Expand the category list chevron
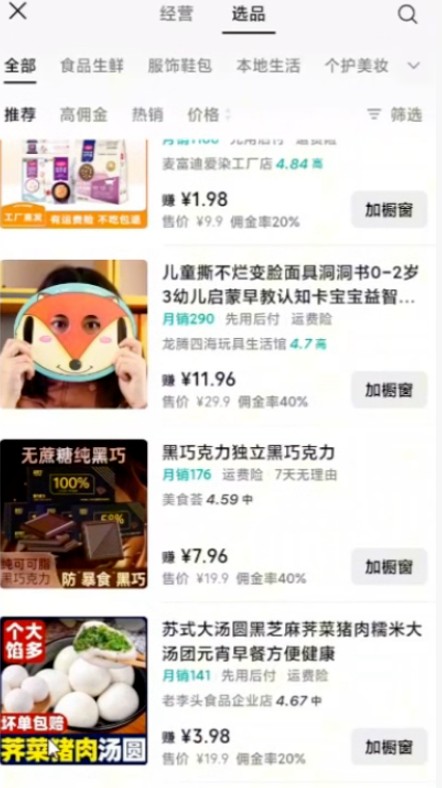 tap(414, 65)
